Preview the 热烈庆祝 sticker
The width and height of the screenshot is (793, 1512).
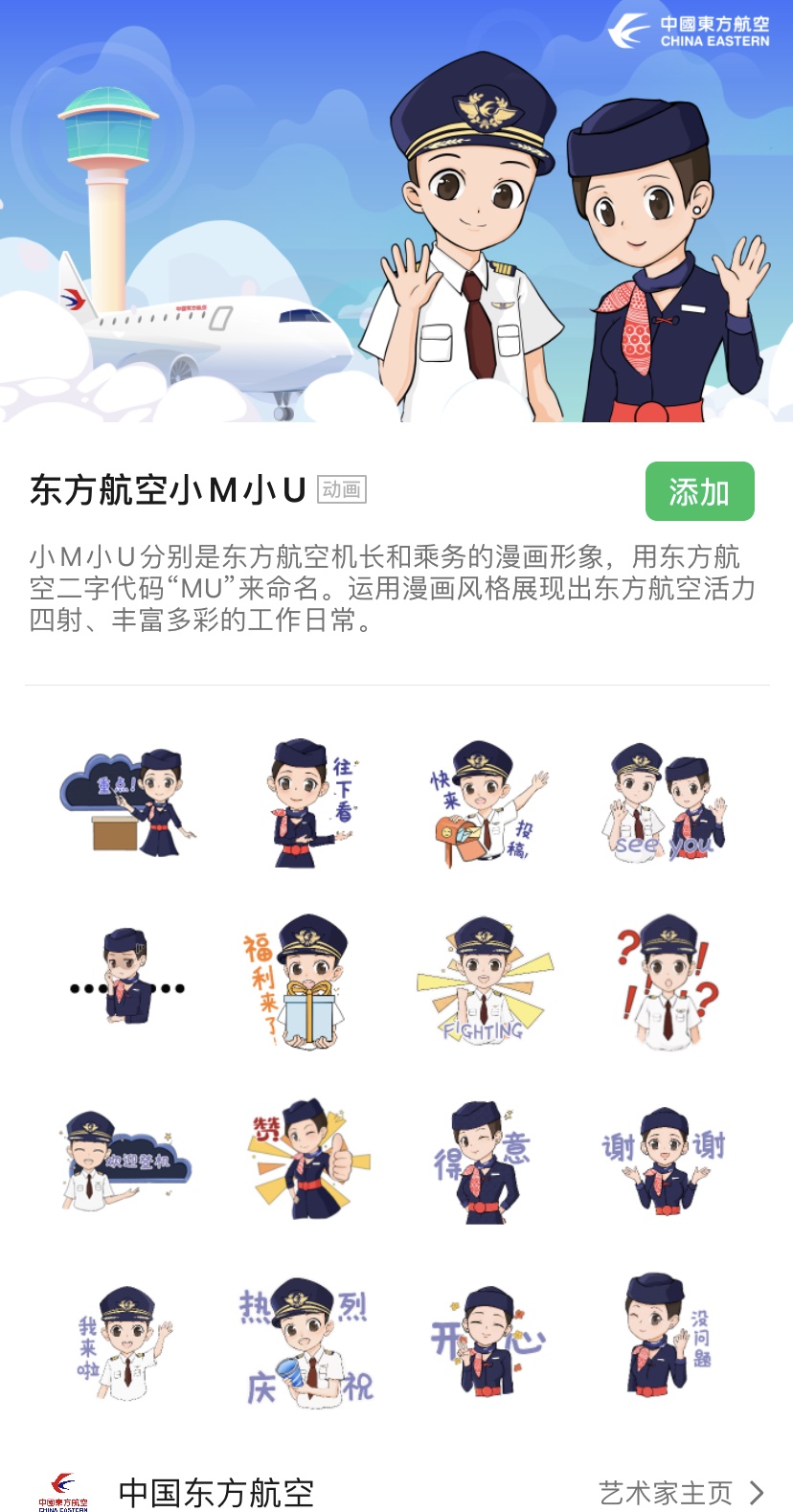[306, 1341]
